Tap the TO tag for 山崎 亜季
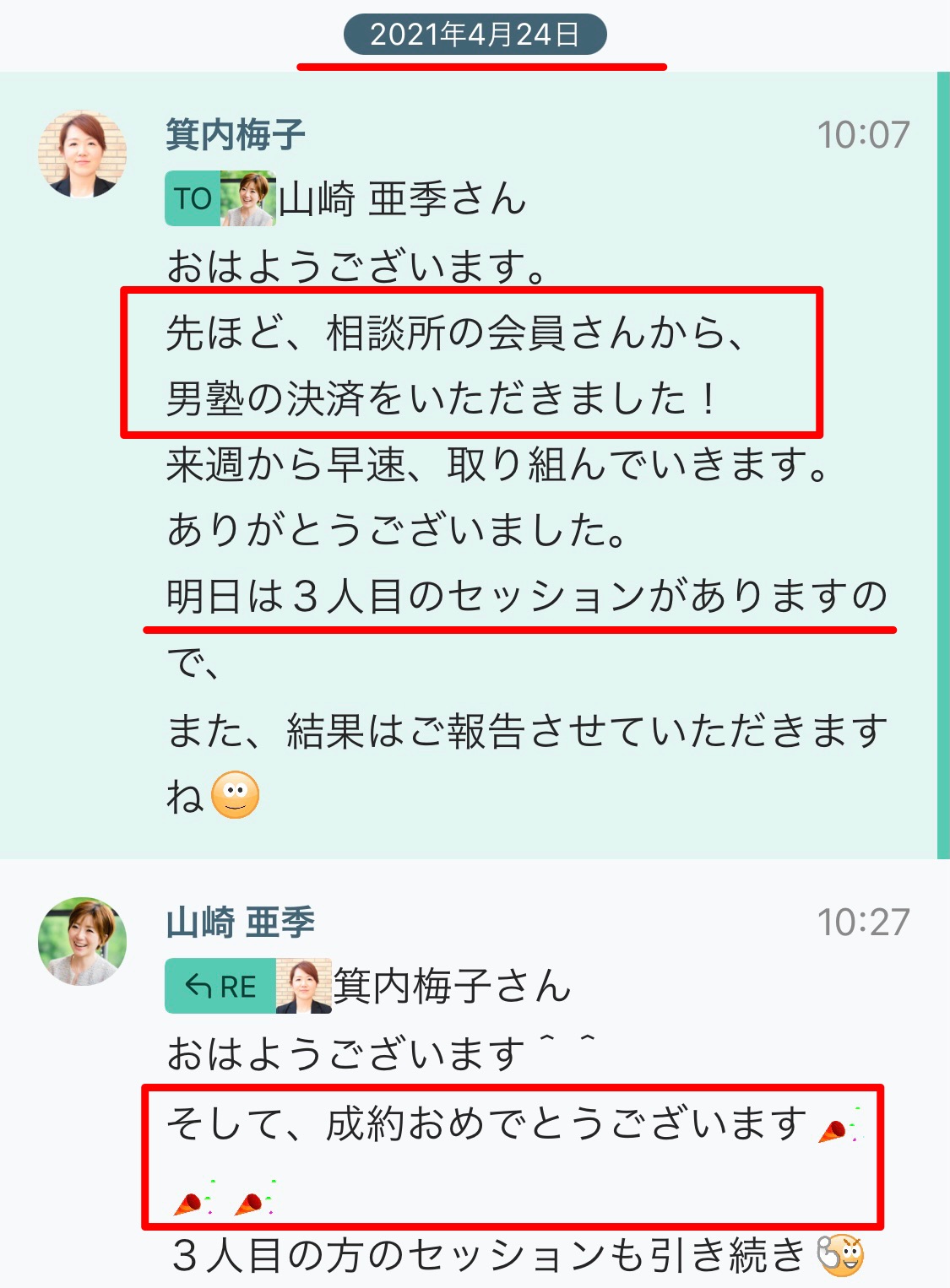This screenshot has height=1288, width=950. (193, 199)
